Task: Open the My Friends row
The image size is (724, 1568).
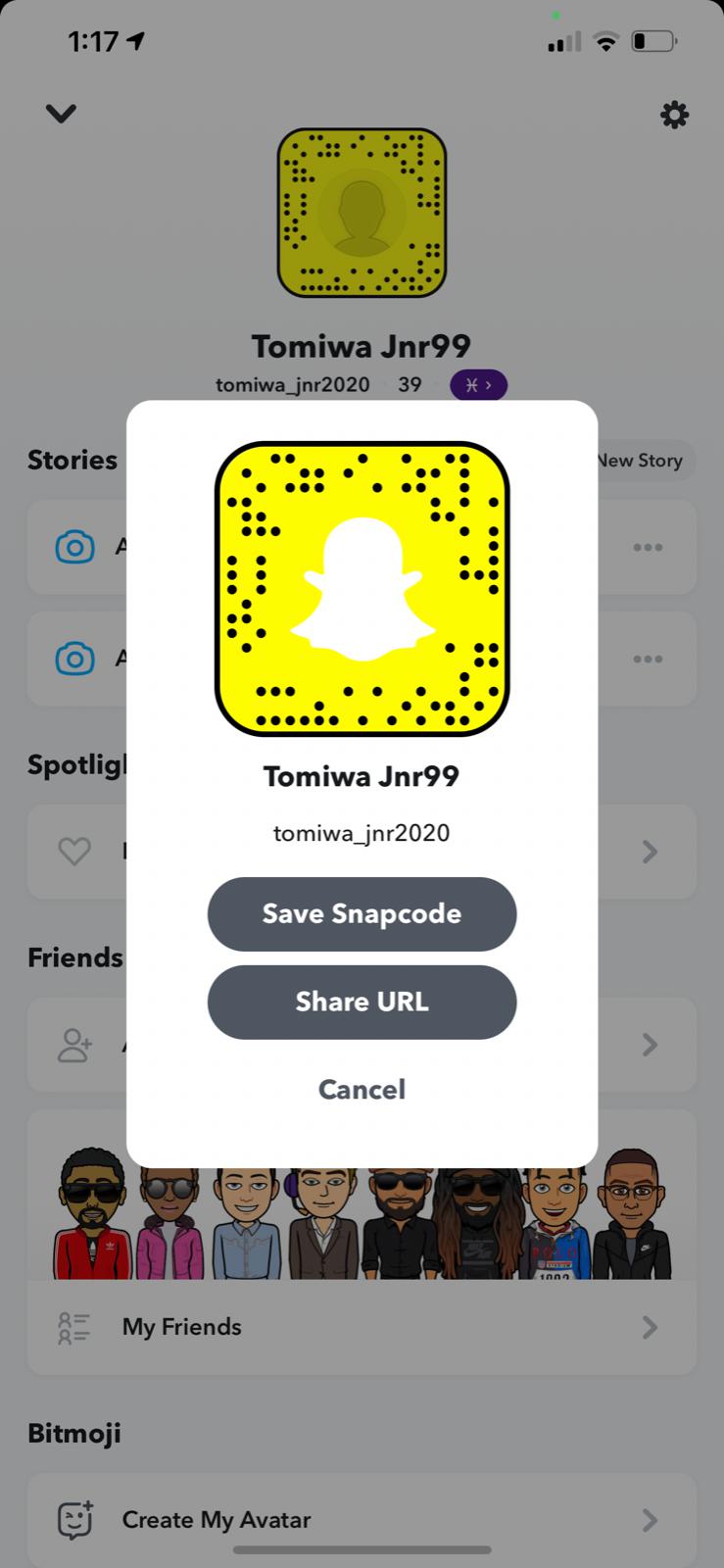Action: point(362,1327)
